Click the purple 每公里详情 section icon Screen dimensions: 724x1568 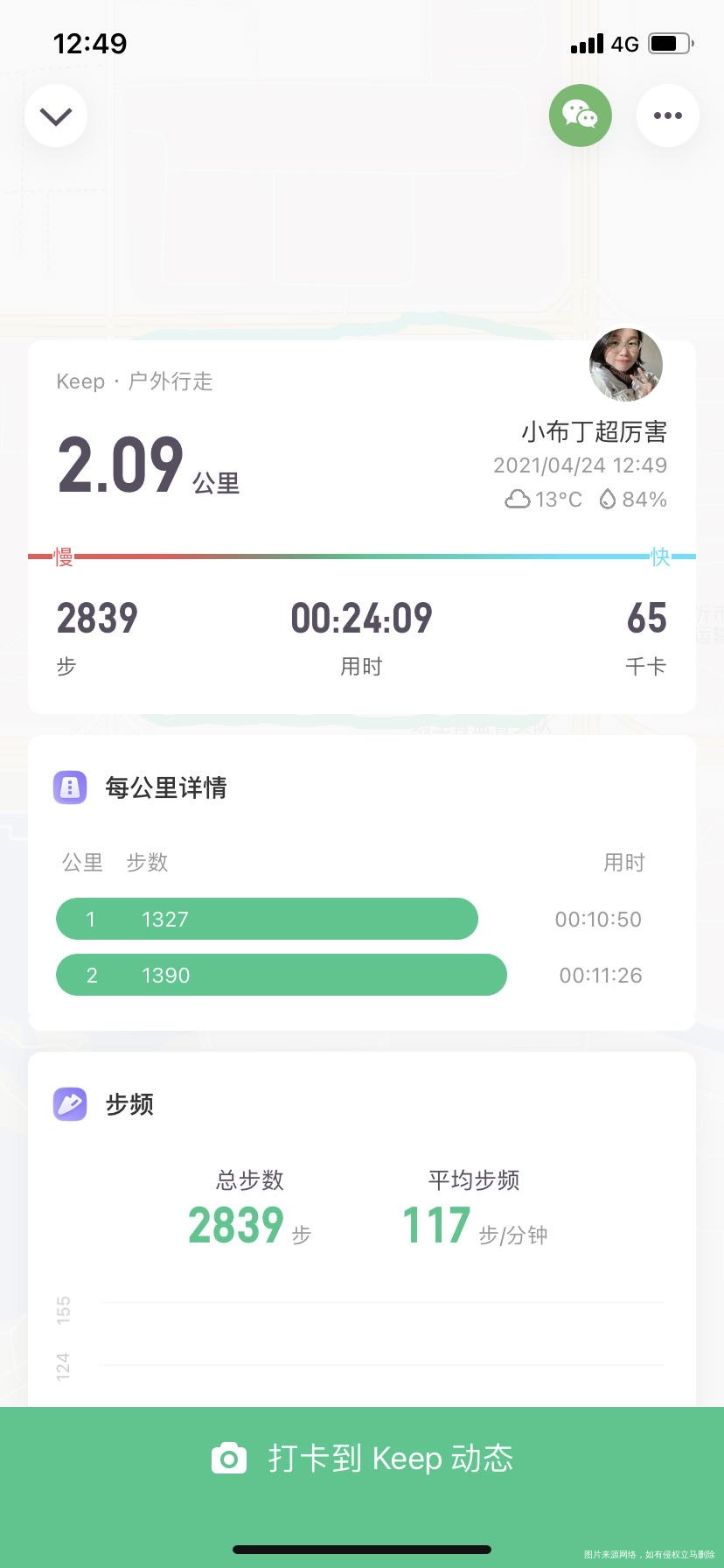70,787
